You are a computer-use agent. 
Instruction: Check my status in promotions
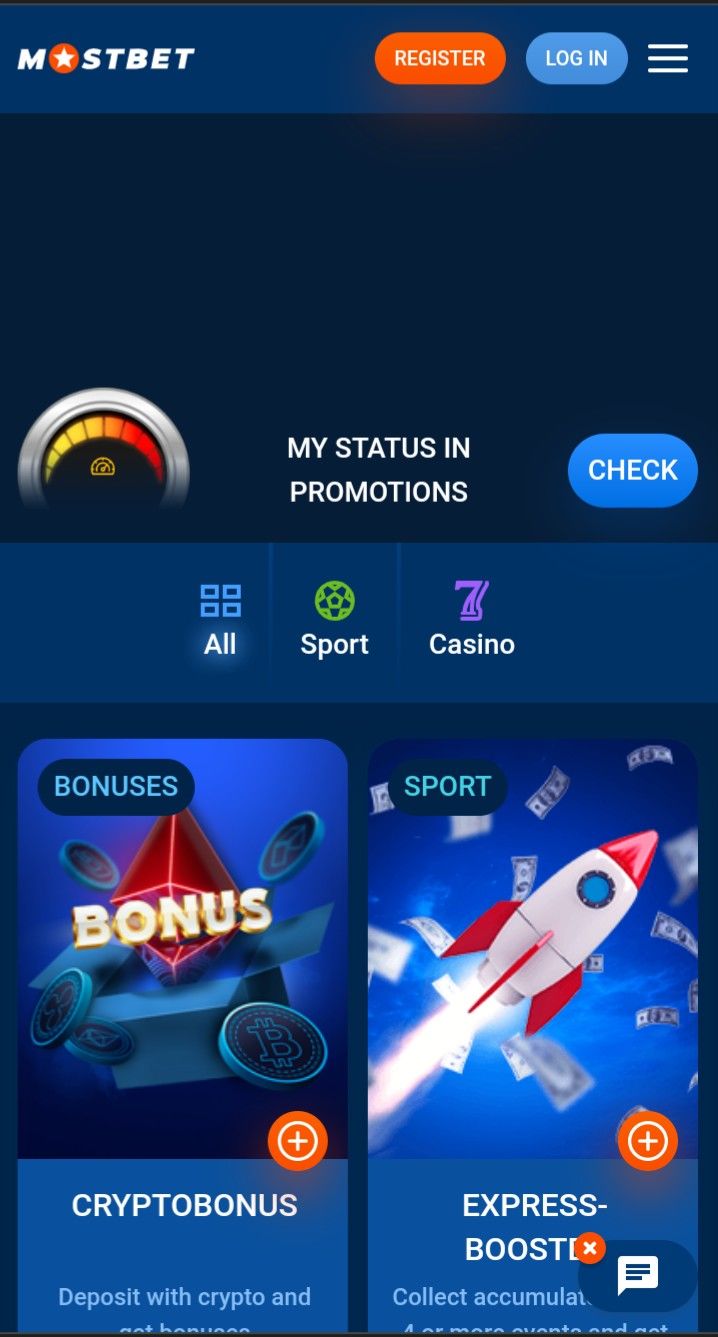pos(632,470)
